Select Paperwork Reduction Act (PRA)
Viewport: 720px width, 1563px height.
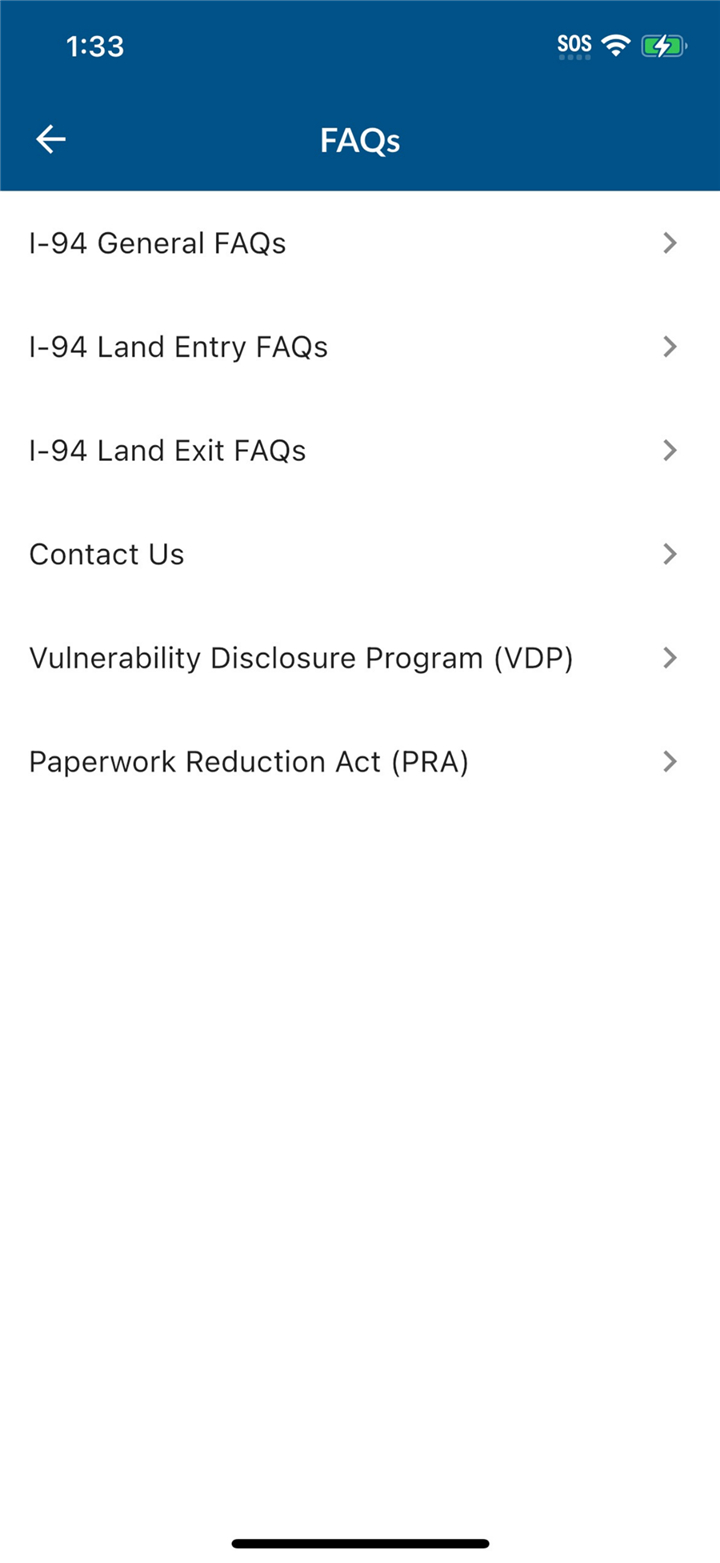click(x=360, y=762)
